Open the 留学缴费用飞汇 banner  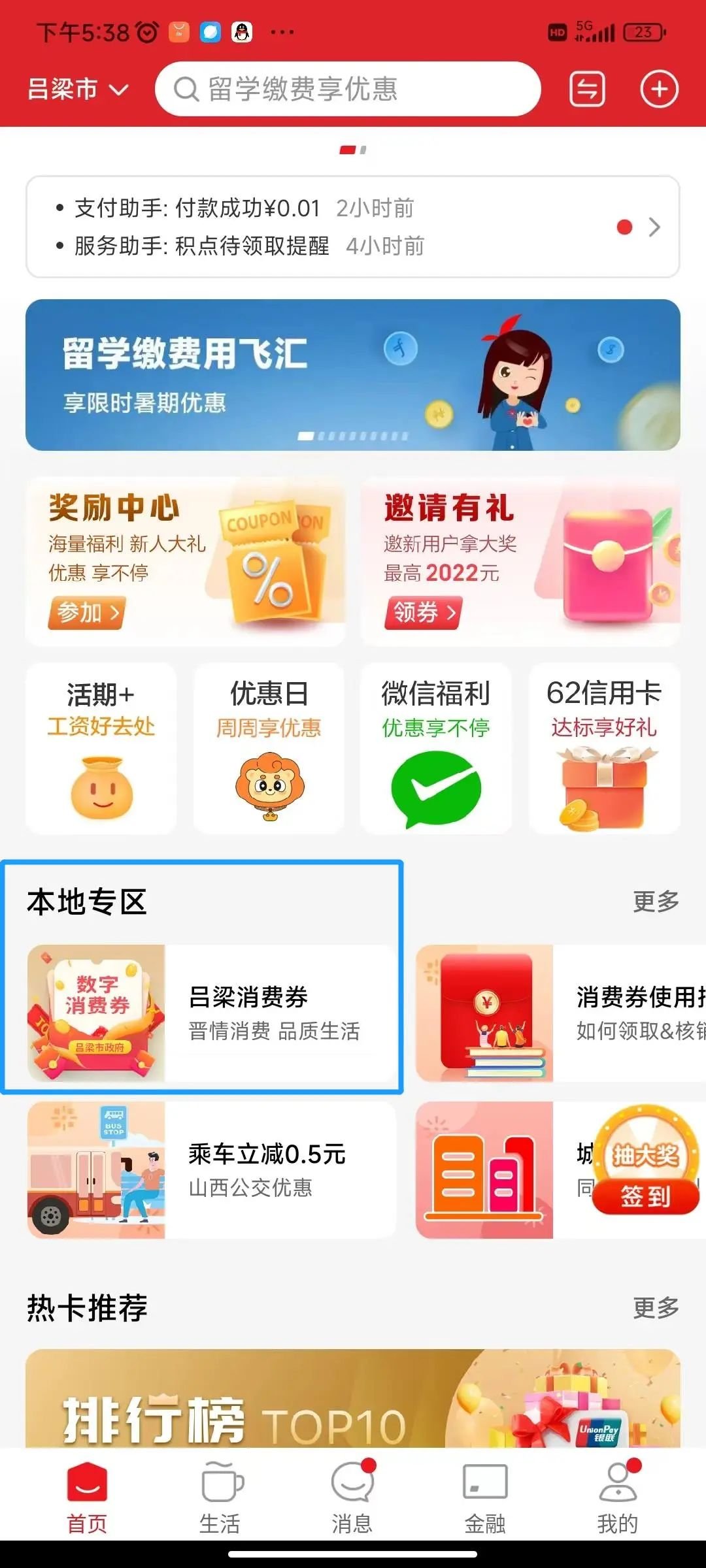coord(353,375)
